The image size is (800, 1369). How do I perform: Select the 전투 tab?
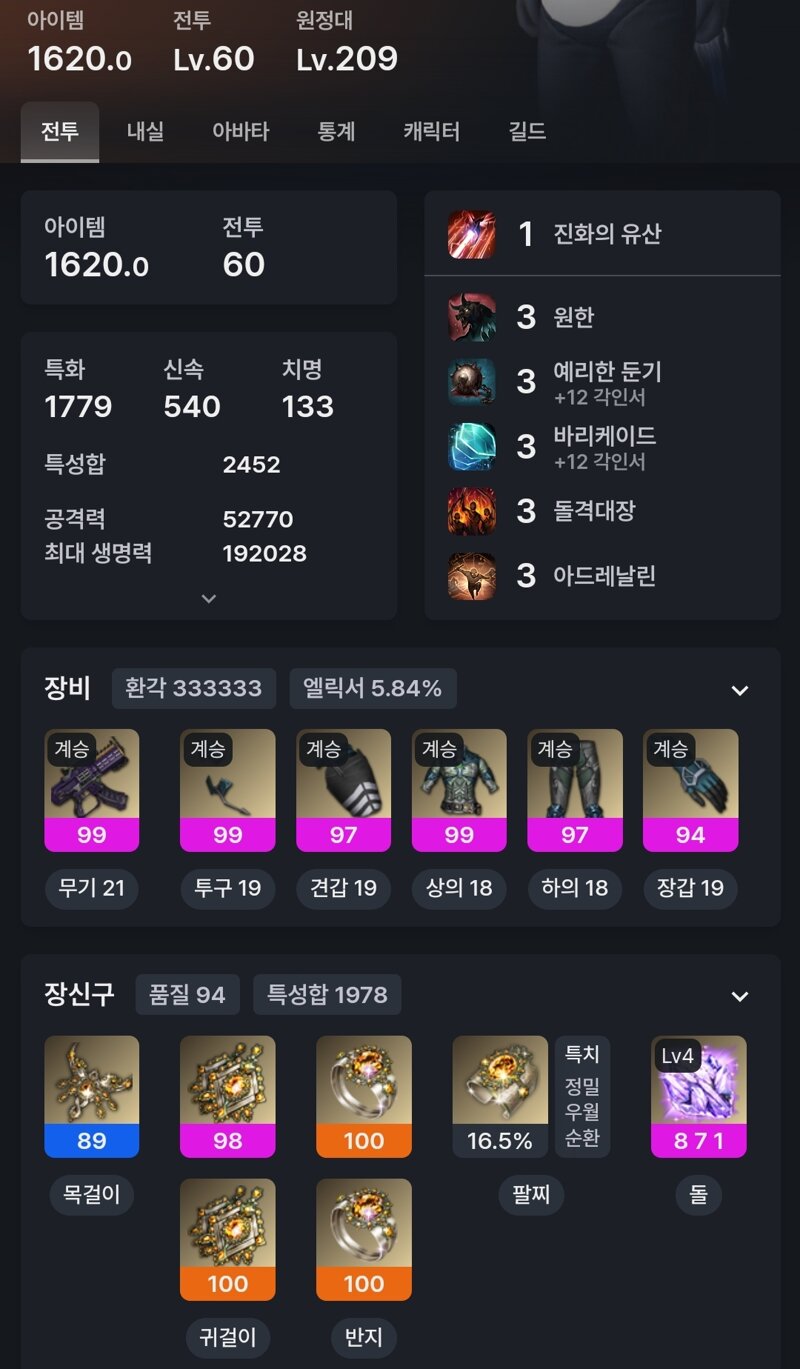[60, 131]
